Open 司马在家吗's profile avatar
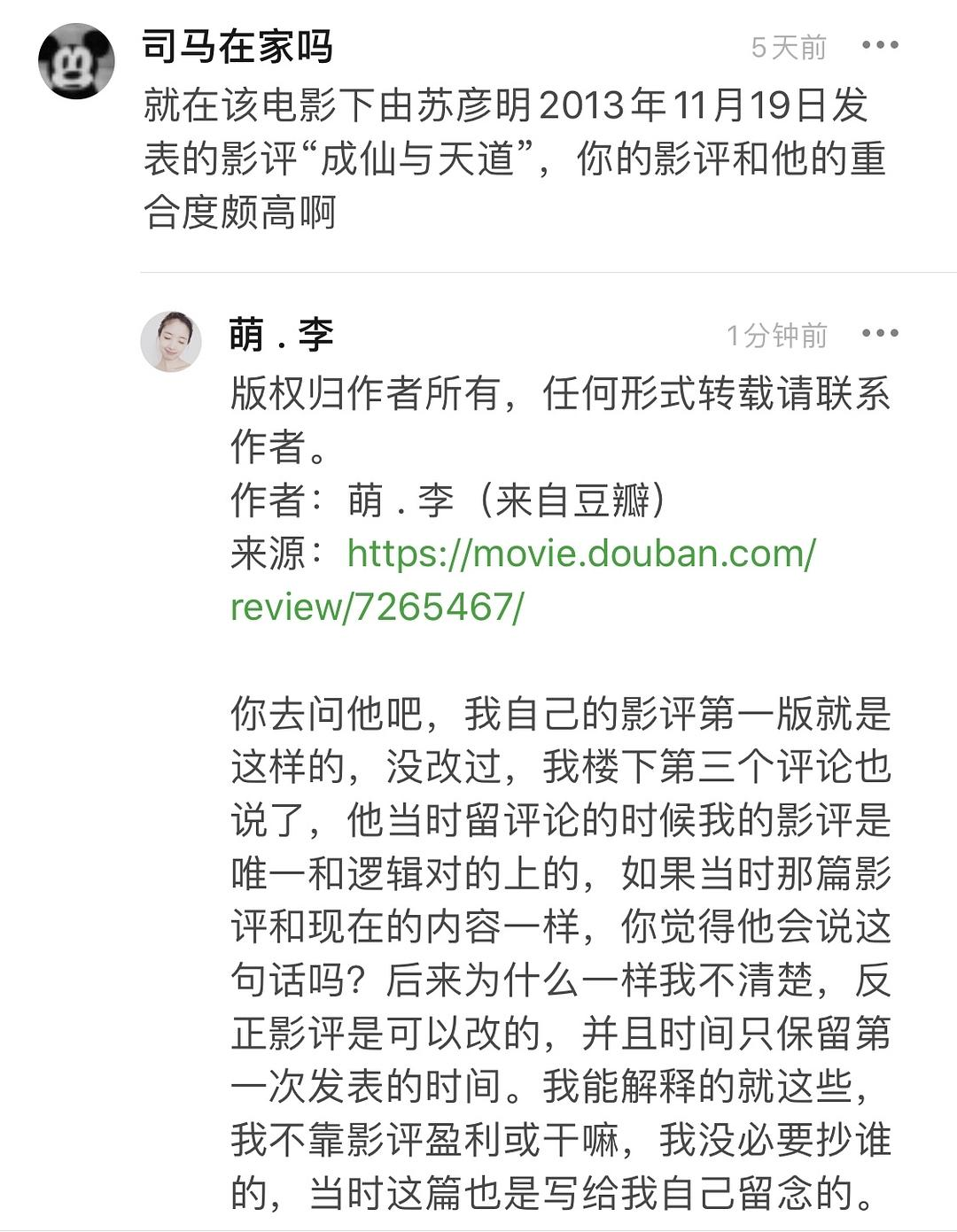The image size is (957, 1232). pos(76,61)
